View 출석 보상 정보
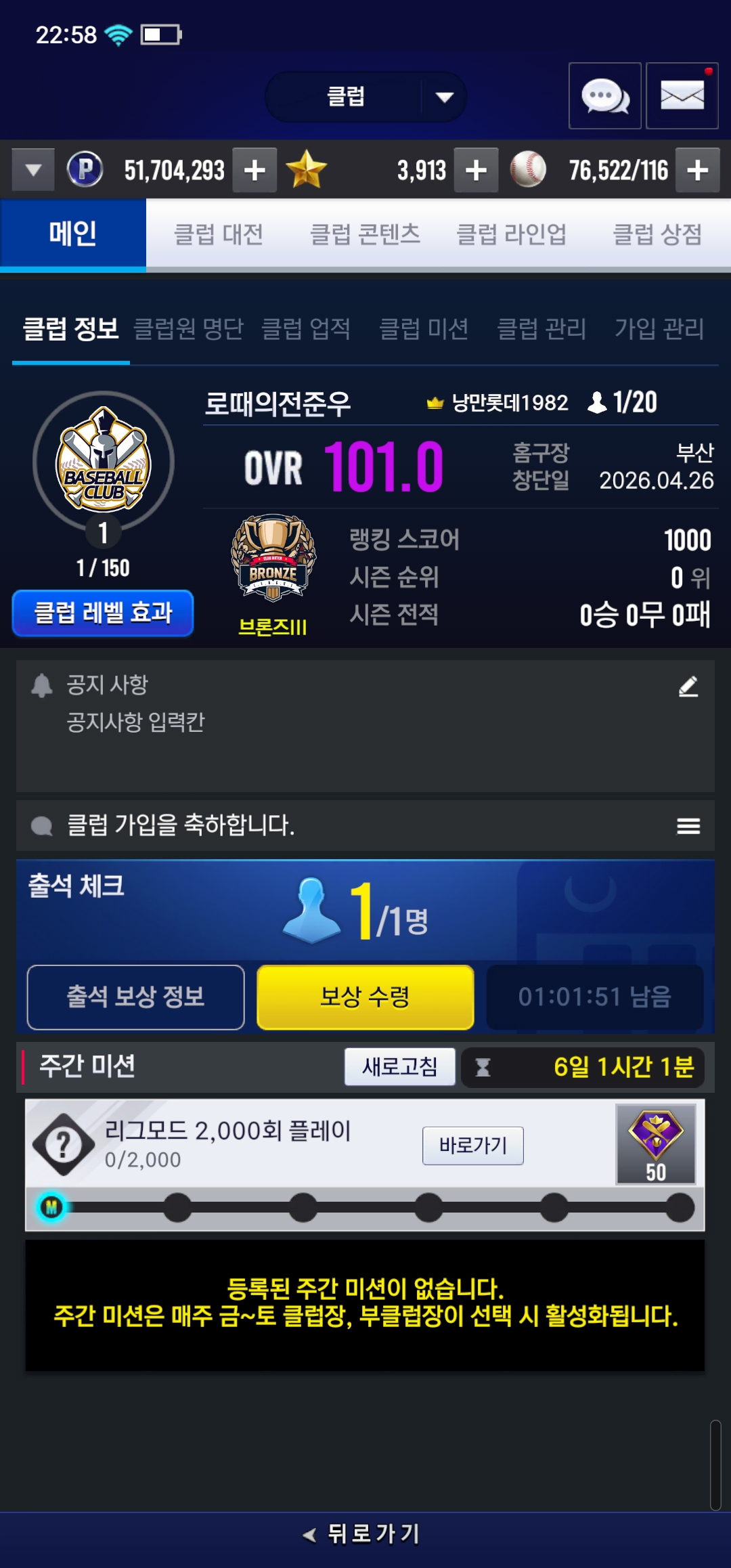This screenshot has height=1568, width=731. [x=135, y=997]
